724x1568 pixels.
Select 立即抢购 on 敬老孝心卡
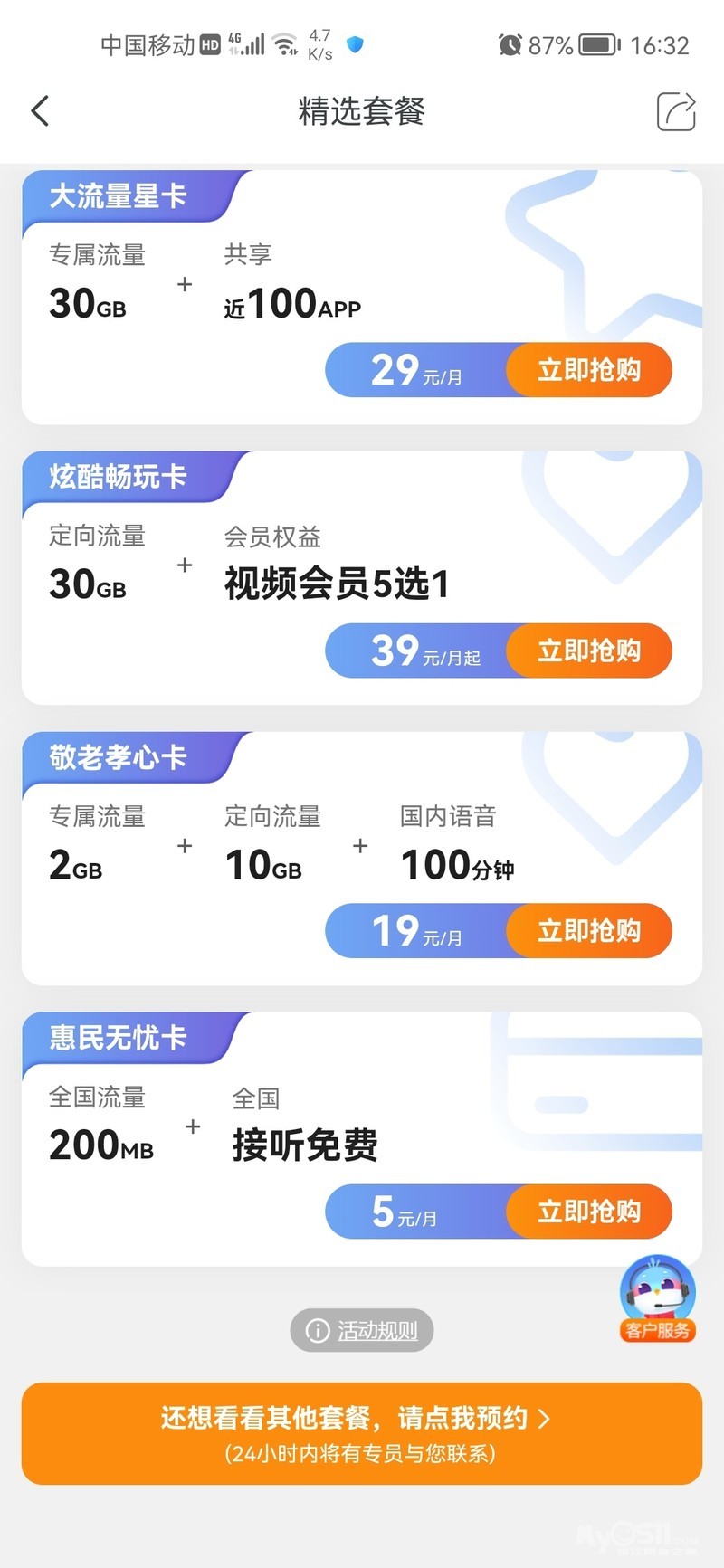pos(589,931)
